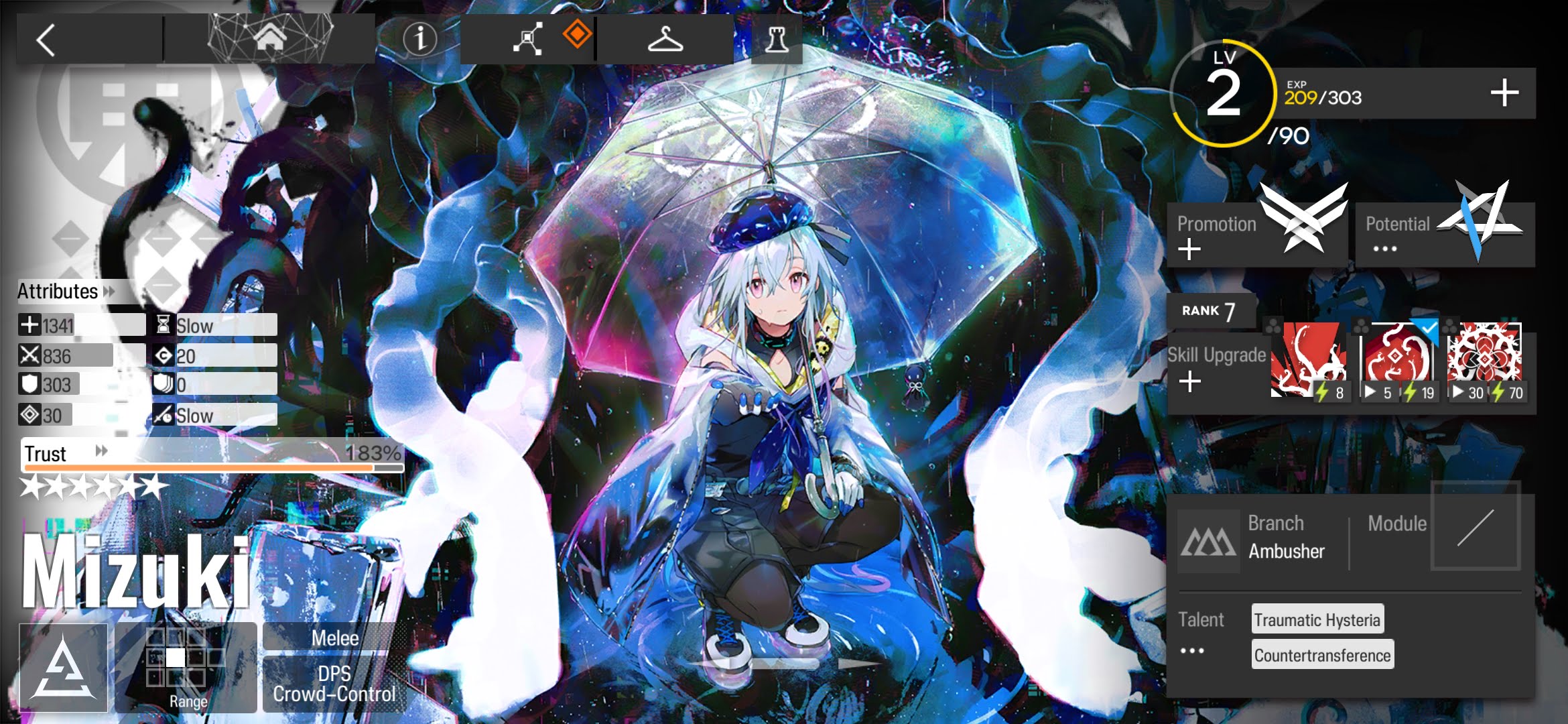
Task: Select the third skill costing 70
Action: coord(1485,361)
